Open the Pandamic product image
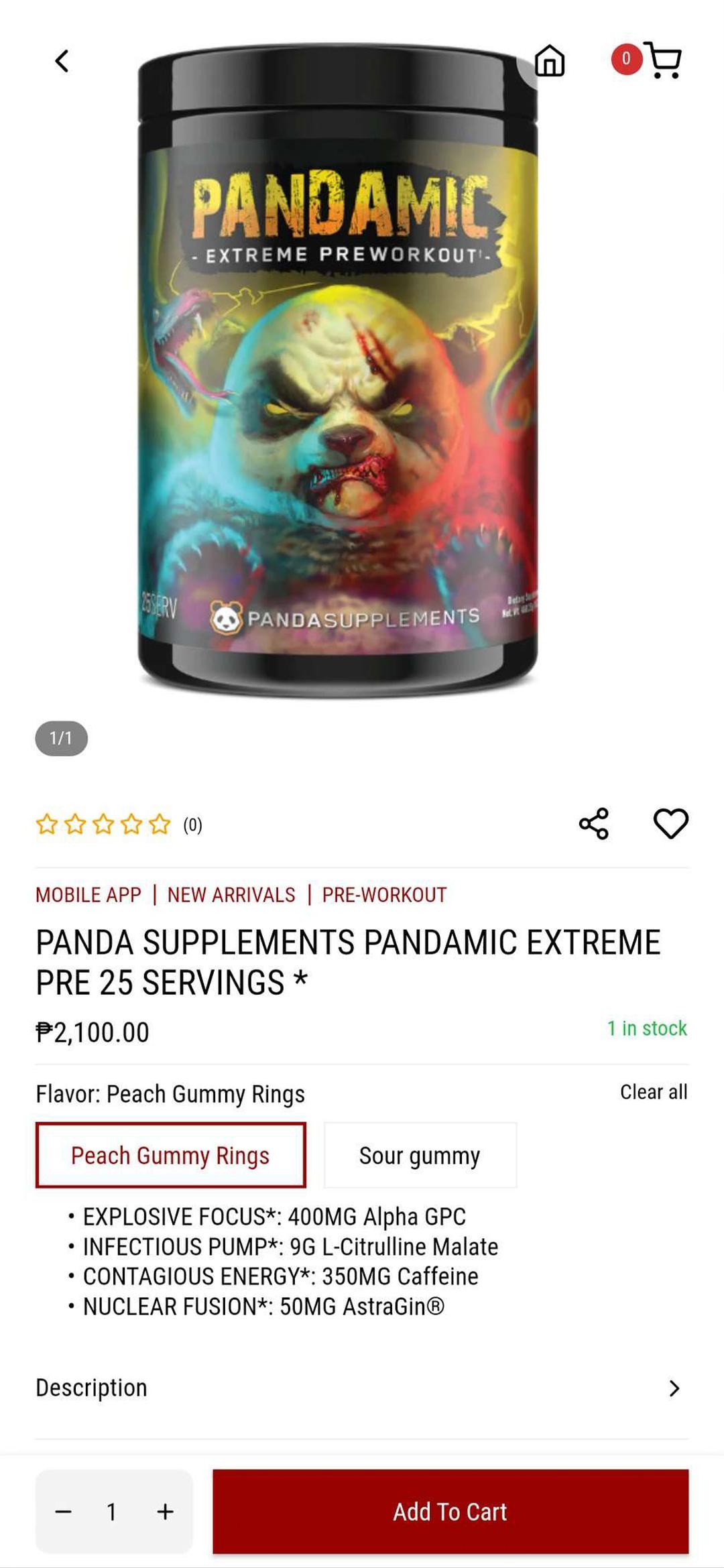724x1568 pixels. click(x=338, y=371)
